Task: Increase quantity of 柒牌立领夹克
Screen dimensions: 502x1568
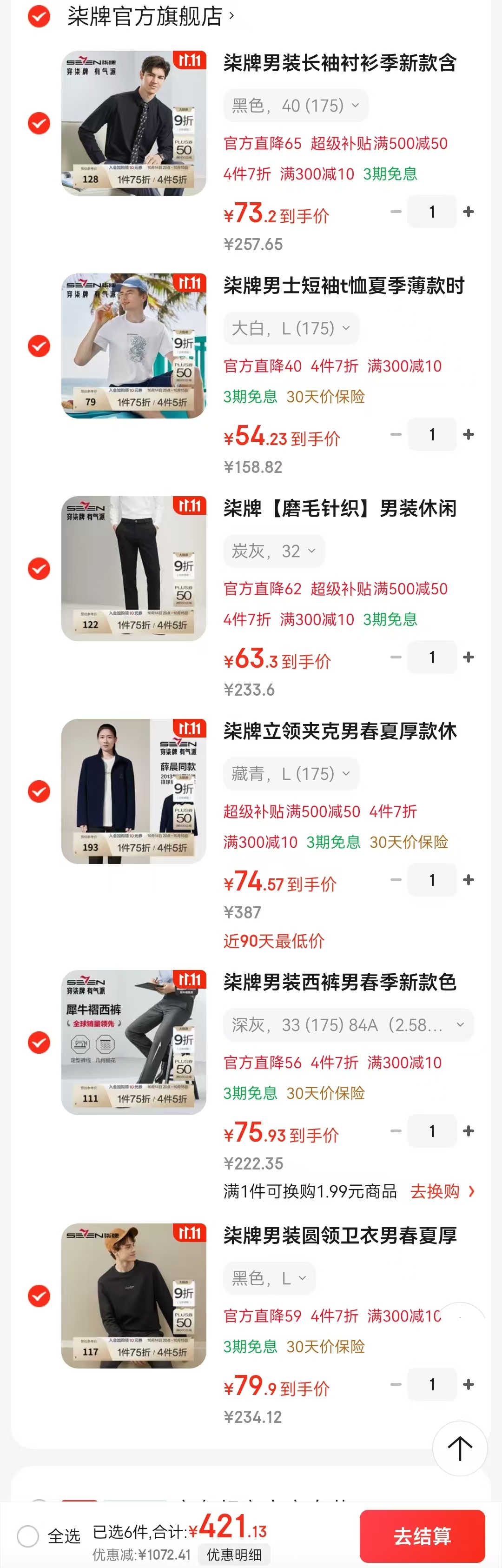Action: click(469, 880)
